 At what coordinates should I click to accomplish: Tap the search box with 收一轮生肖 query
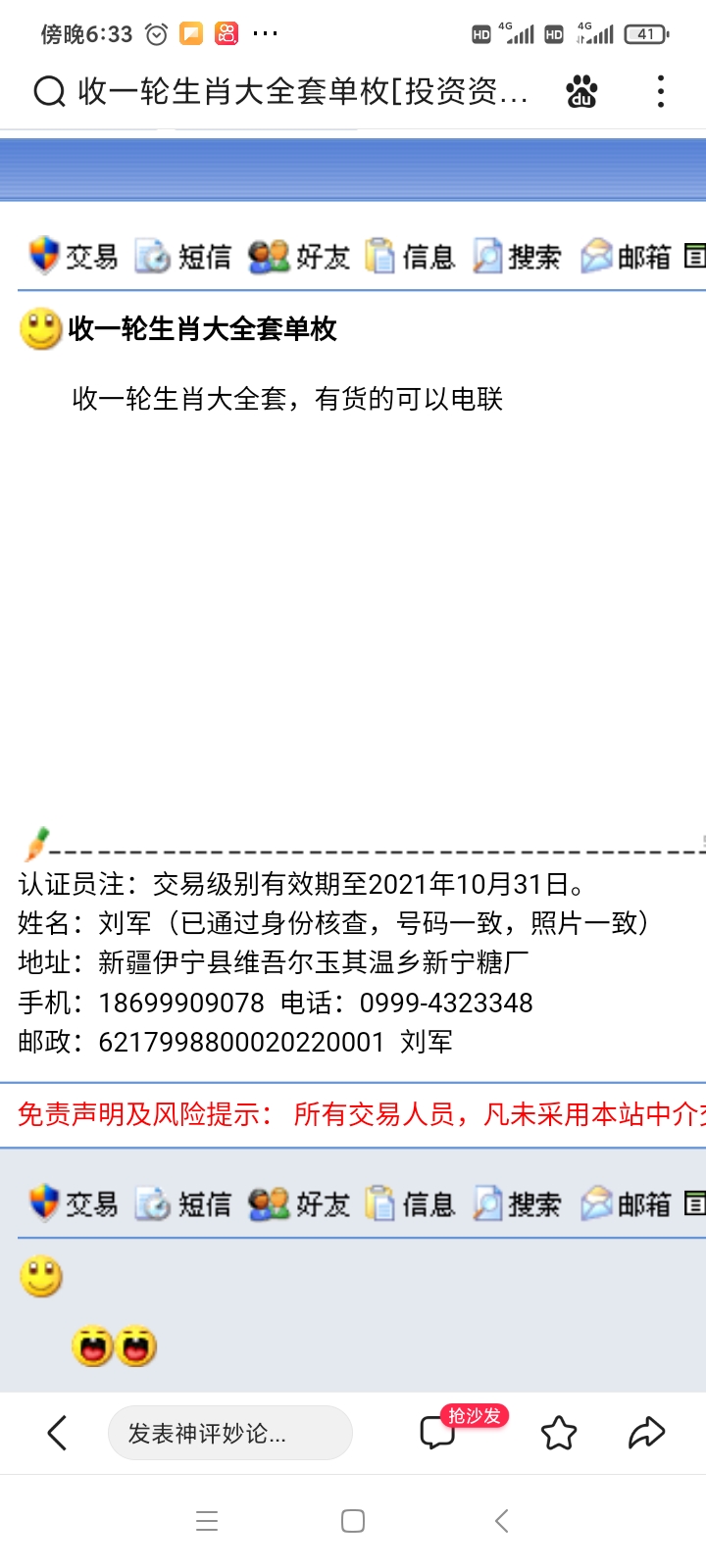pos(282,92)
